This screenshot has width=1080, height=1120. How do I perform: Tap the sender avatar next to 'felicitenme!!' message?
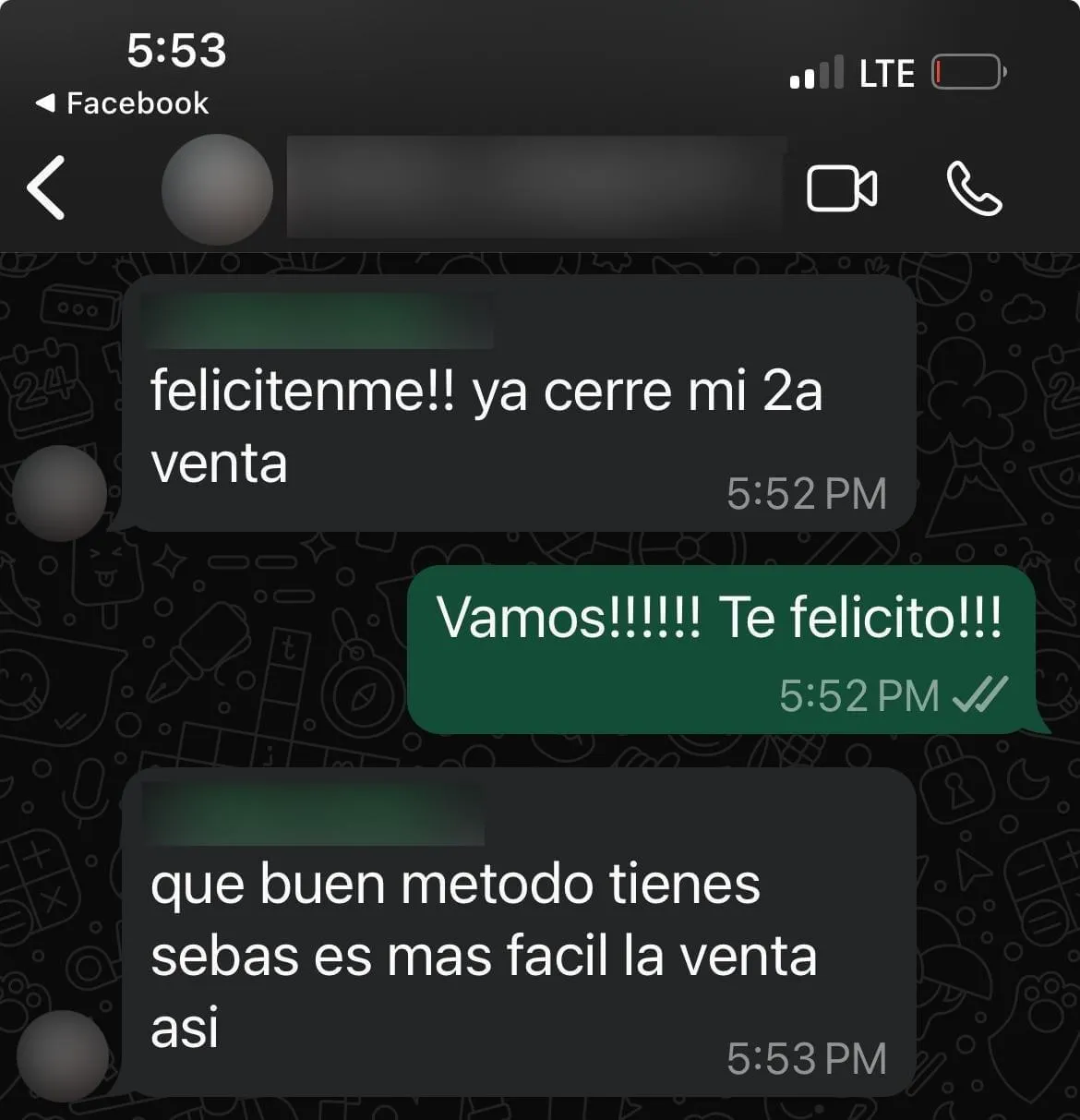[60, 493]
